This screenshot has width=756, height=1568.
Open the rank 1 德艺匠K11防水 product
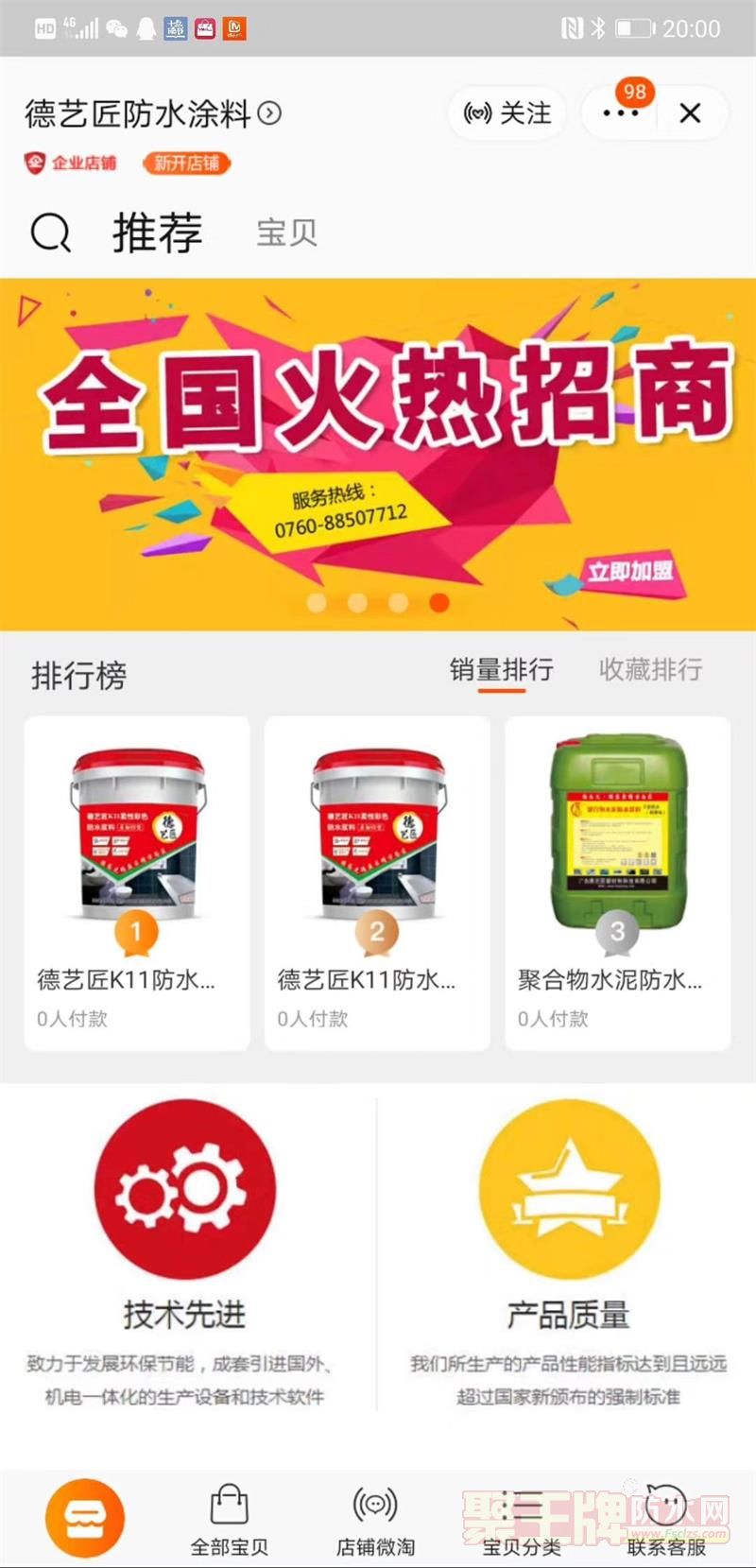click(x=137, y=882)
